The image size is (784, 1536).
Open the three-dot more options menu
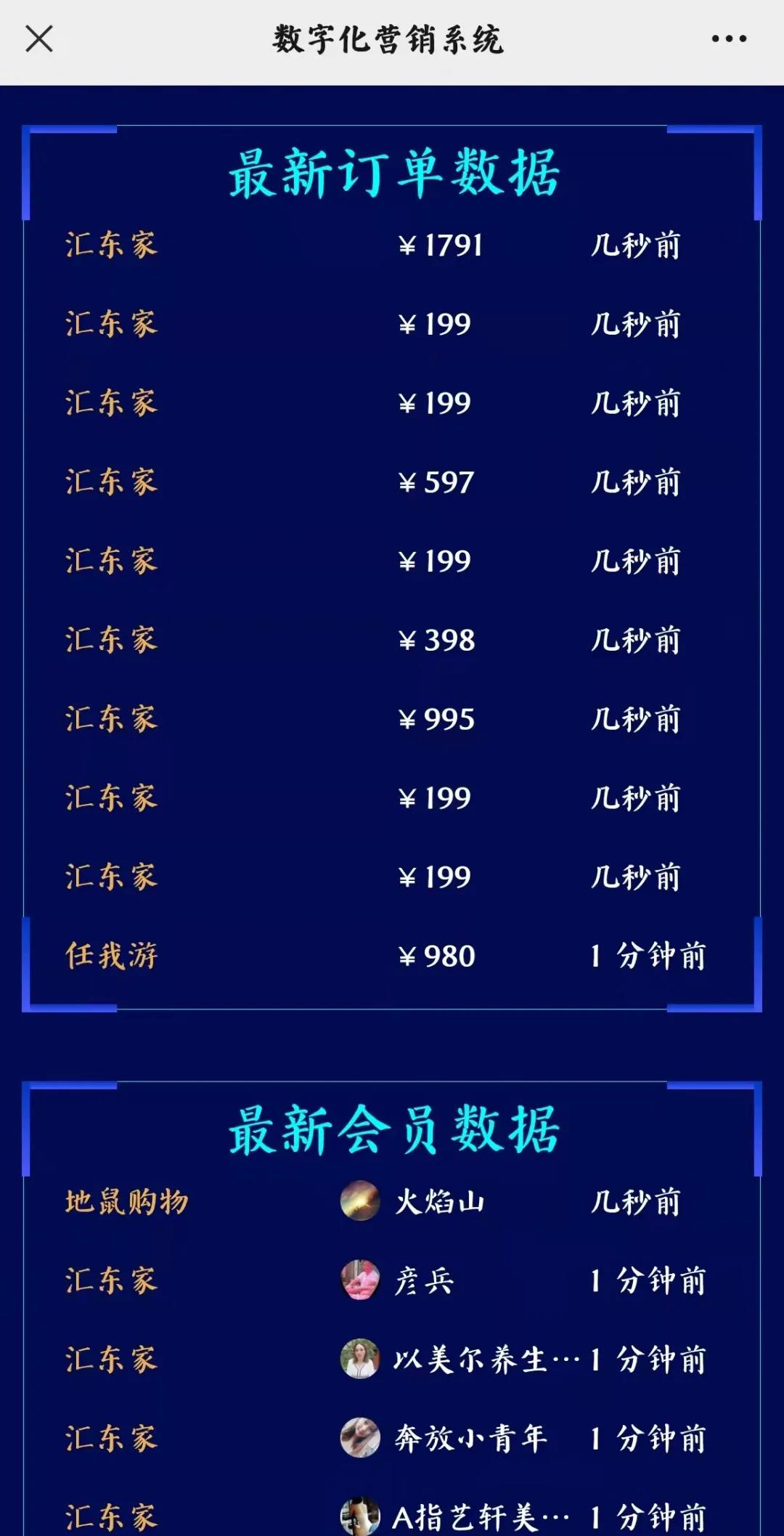728,39
